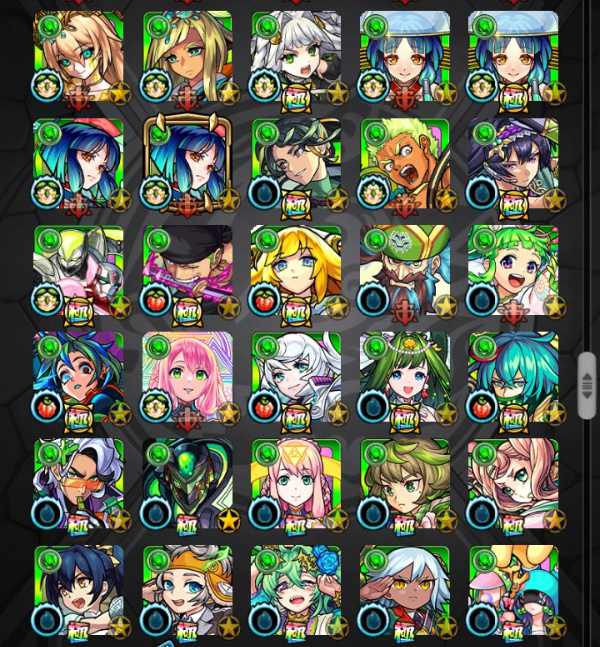Grab the scrollbar handle on the right
This screenshot has height=647, width=600.
pos(587,378)
